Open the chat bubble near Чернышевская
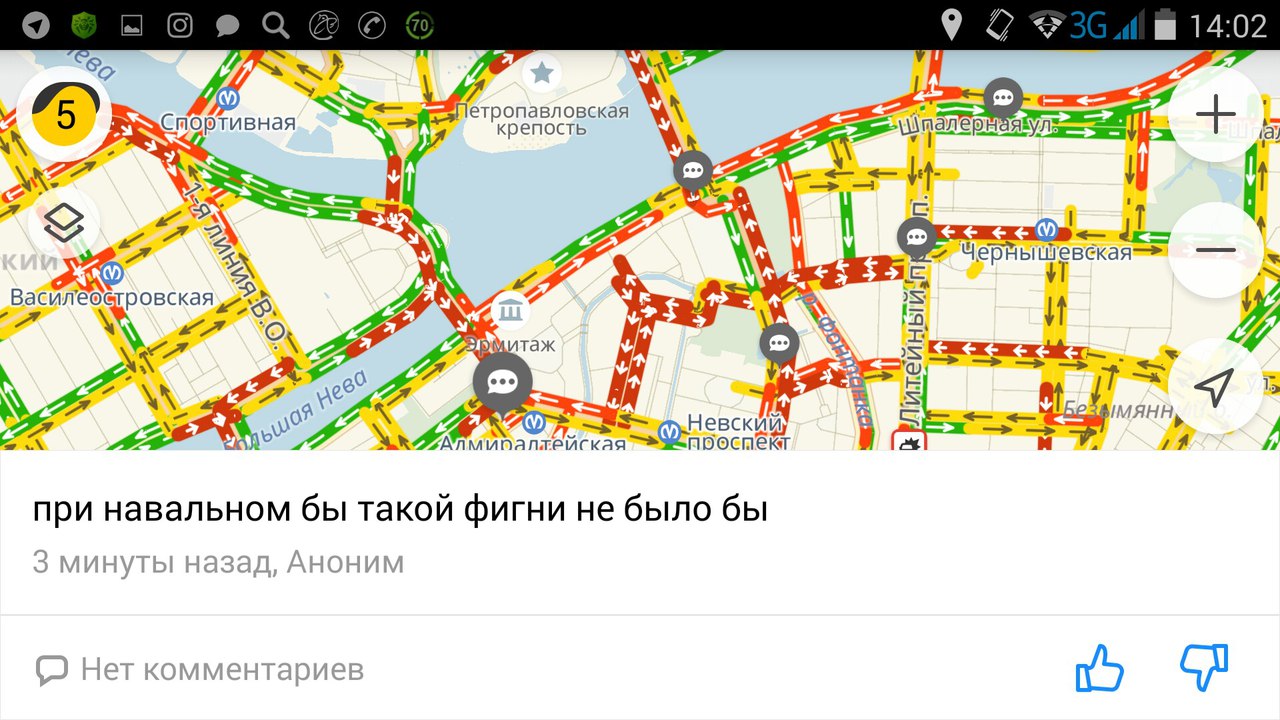Image resolution: width=1280 pixels, height=720 pixels. tap(916, 238)
